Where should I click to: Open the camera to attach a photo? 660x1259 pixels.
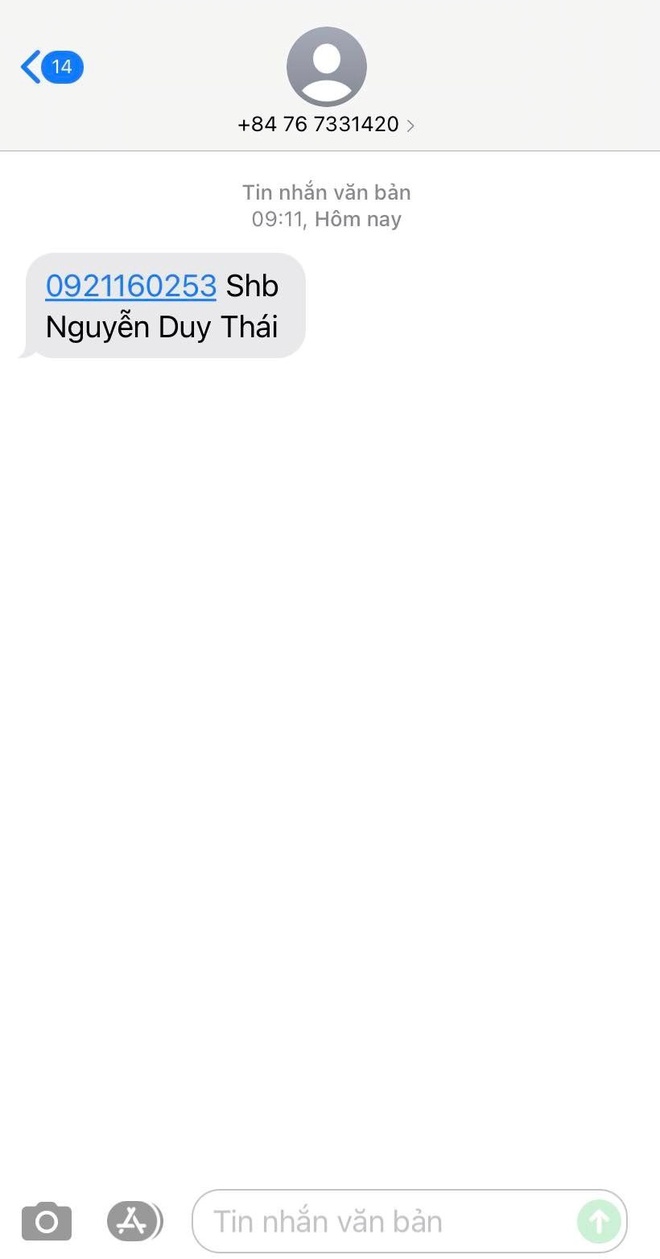click(47, 1221)
